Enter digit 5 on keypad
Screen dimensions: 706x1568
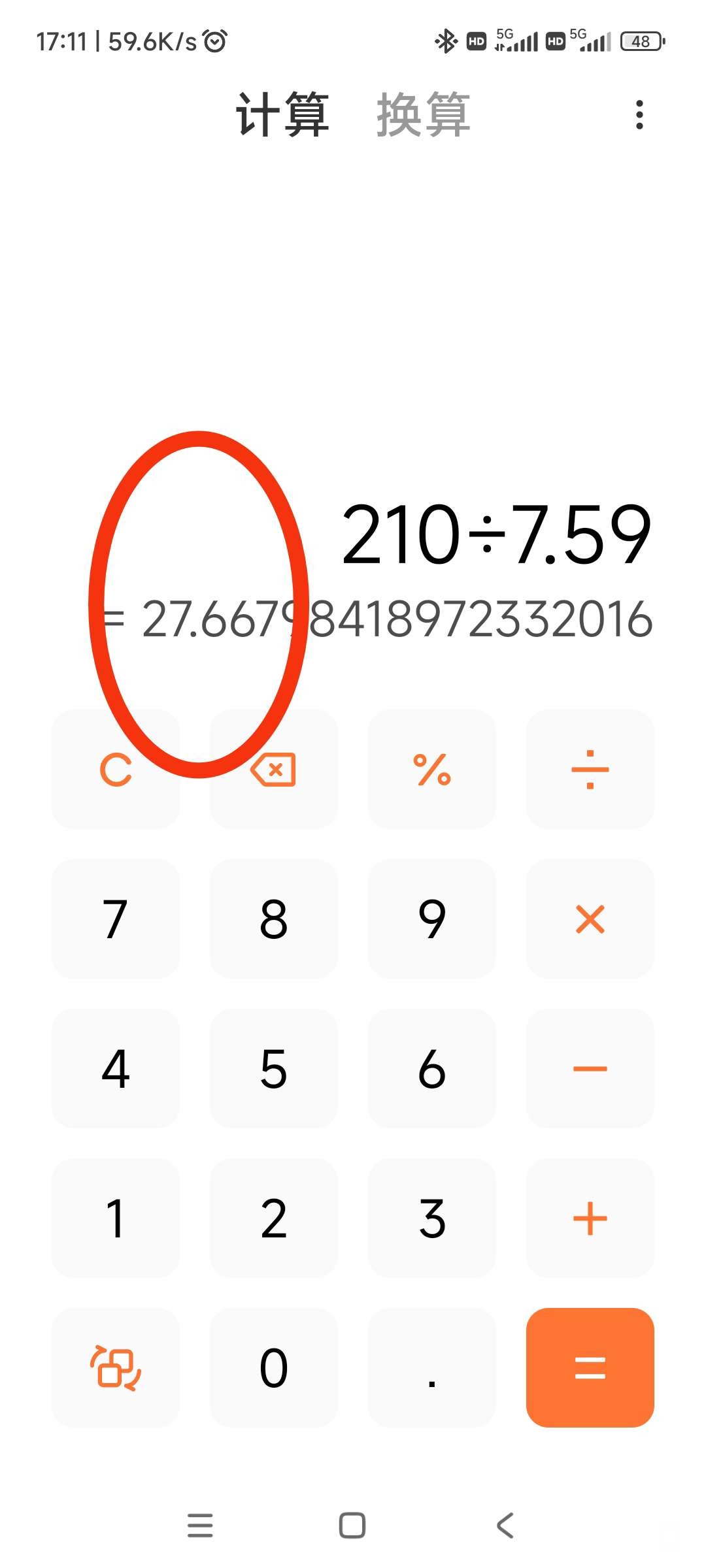pos(274,1069)
